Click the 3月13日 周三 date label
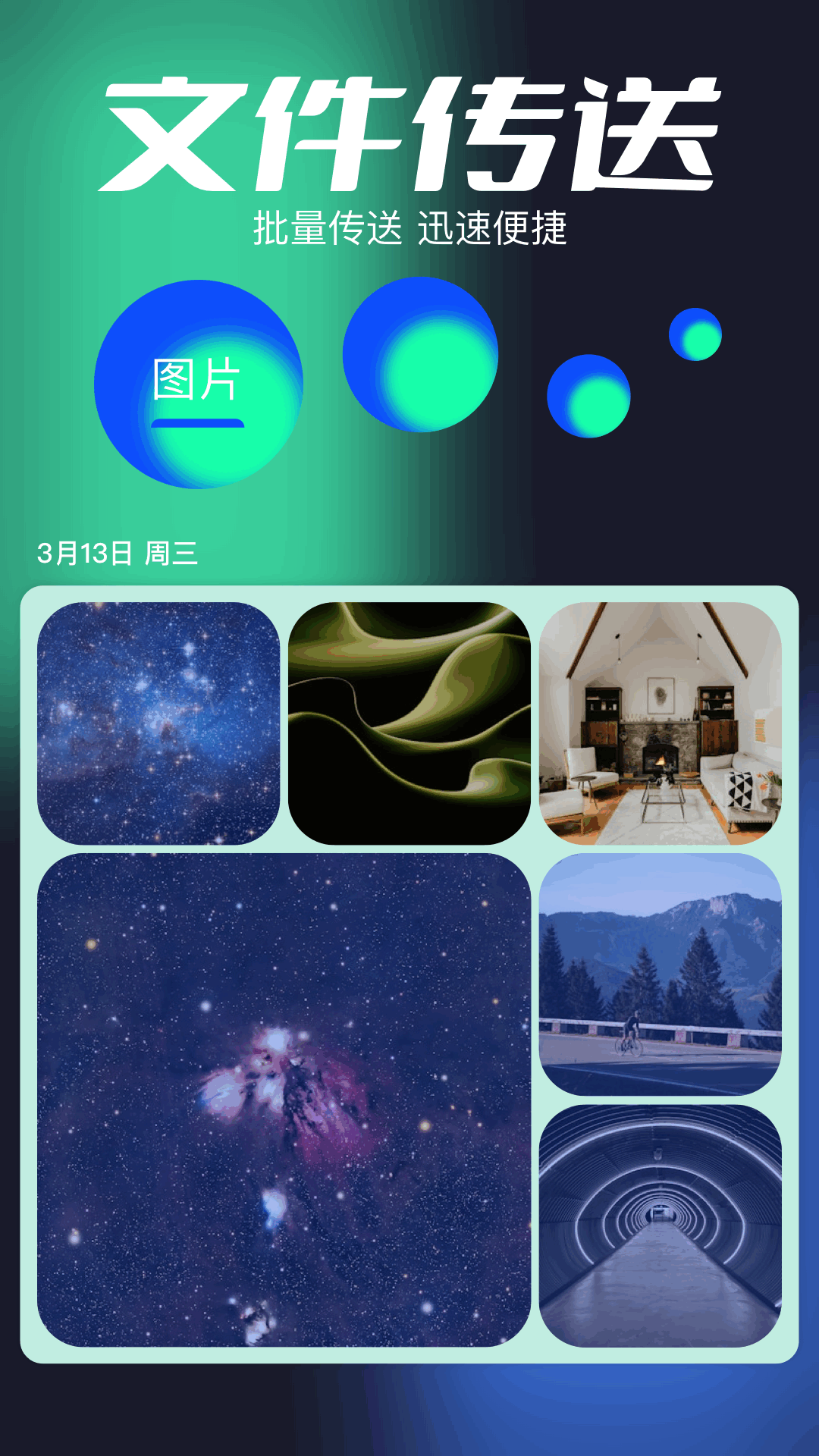Viewport: 819px width, 1456px height. coord(118,552)
